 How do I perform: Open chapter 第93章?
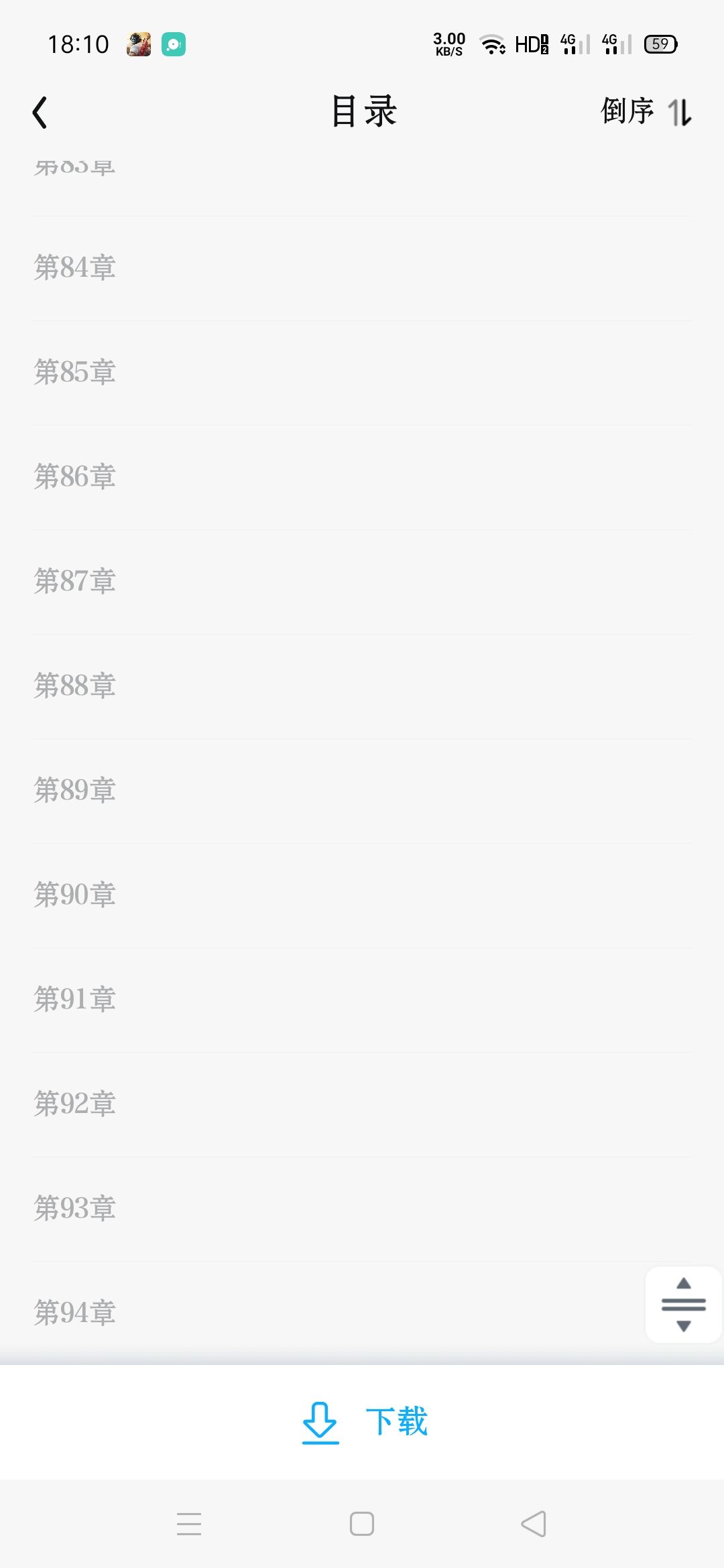pos(362,1209)
